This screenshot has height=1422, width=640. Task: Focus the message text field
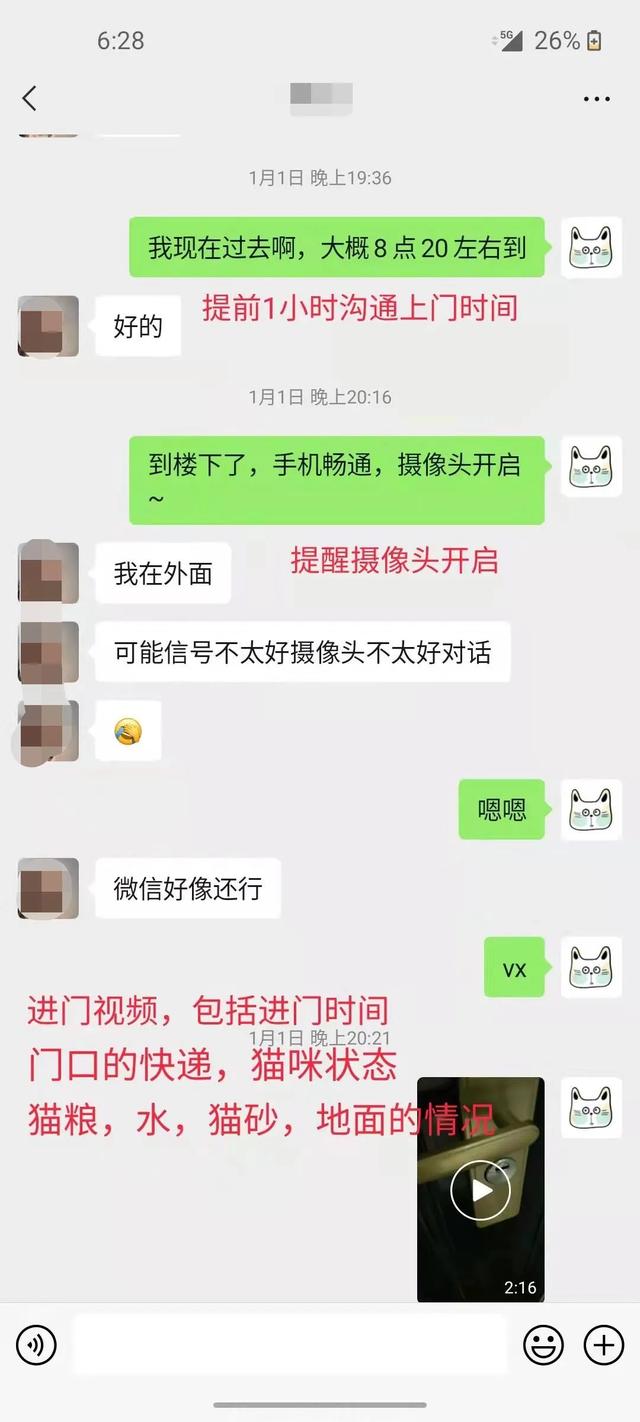tap(290, 1345)
